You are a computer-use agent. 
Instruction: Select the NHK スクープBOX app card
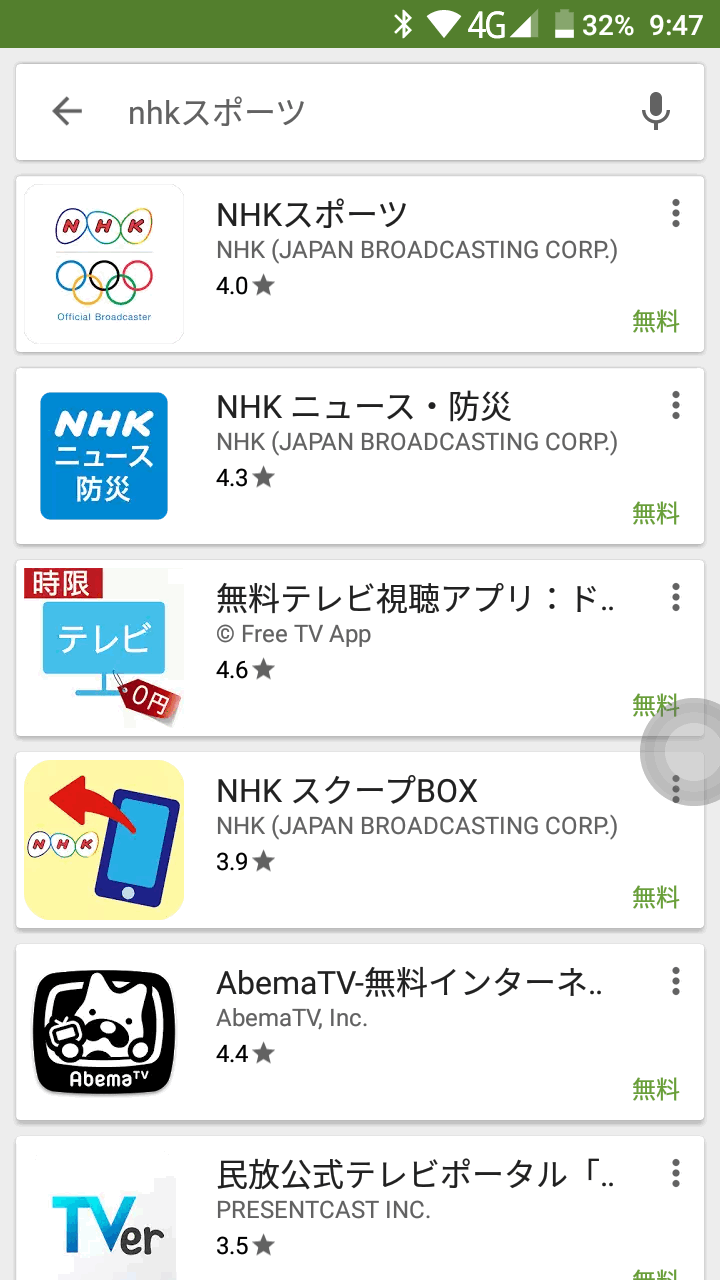tap(360, 841)
